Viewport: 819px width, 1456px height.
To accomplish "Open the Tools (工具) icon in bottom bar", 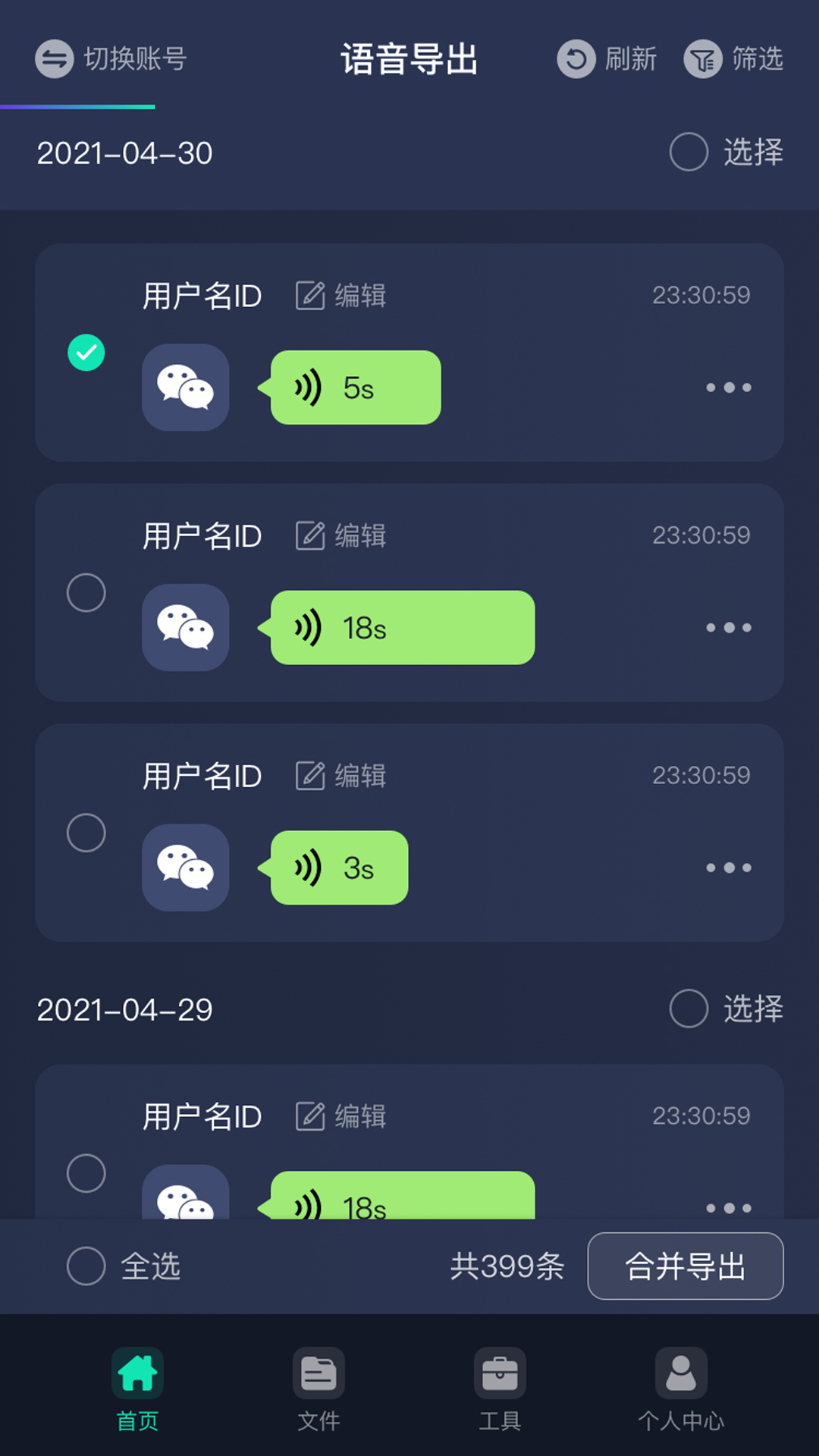I will click(500, 1373).
